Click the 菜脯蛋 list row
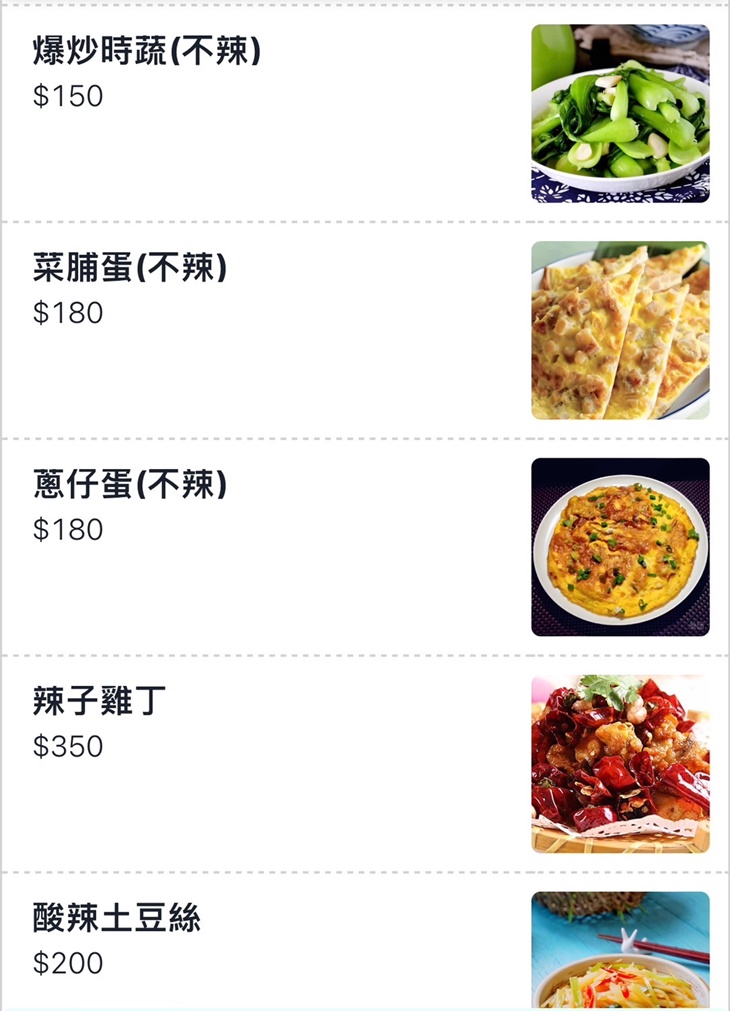Viewport: 730px width, 1011px height. [365, 328]
